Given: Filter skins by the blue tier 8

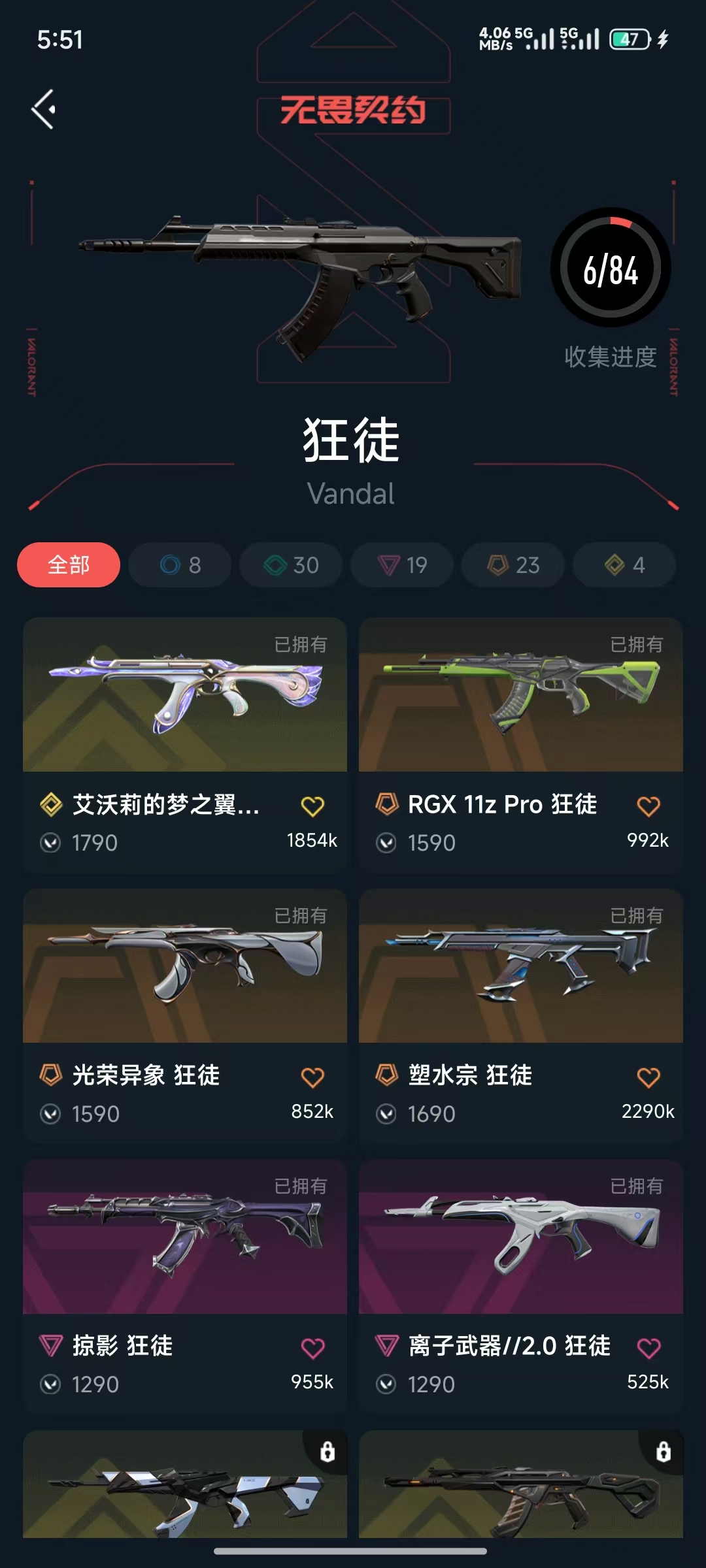Looking at the screenshot, I should coord(180,564).
